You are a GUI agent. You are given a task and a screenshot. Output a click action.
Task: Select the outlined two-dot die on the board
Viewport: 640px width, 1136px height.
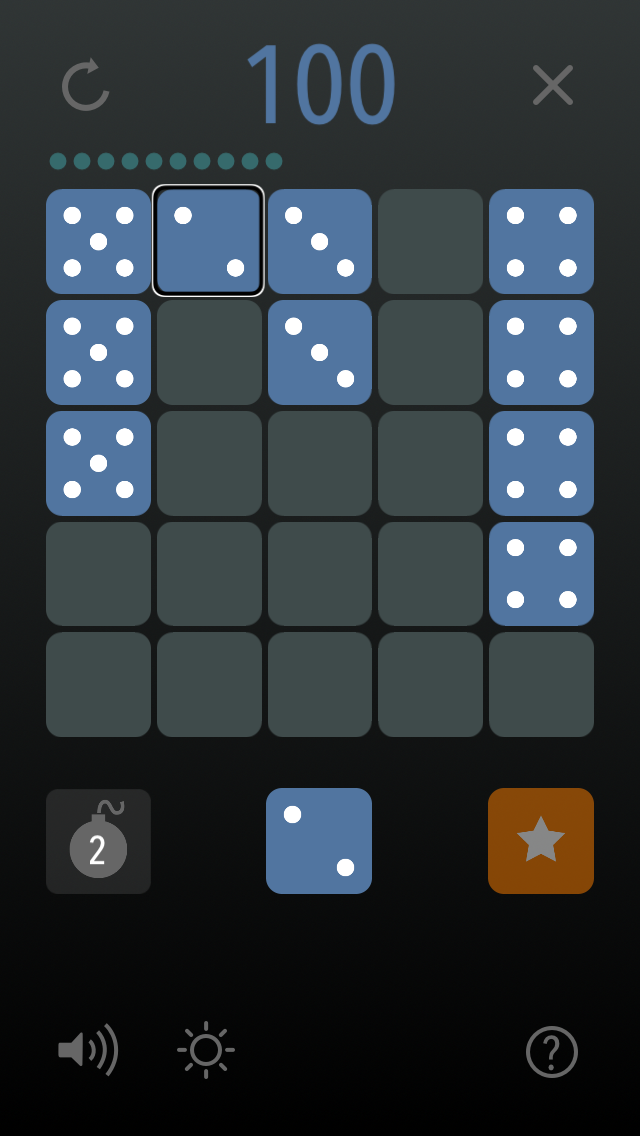(209, 241)
